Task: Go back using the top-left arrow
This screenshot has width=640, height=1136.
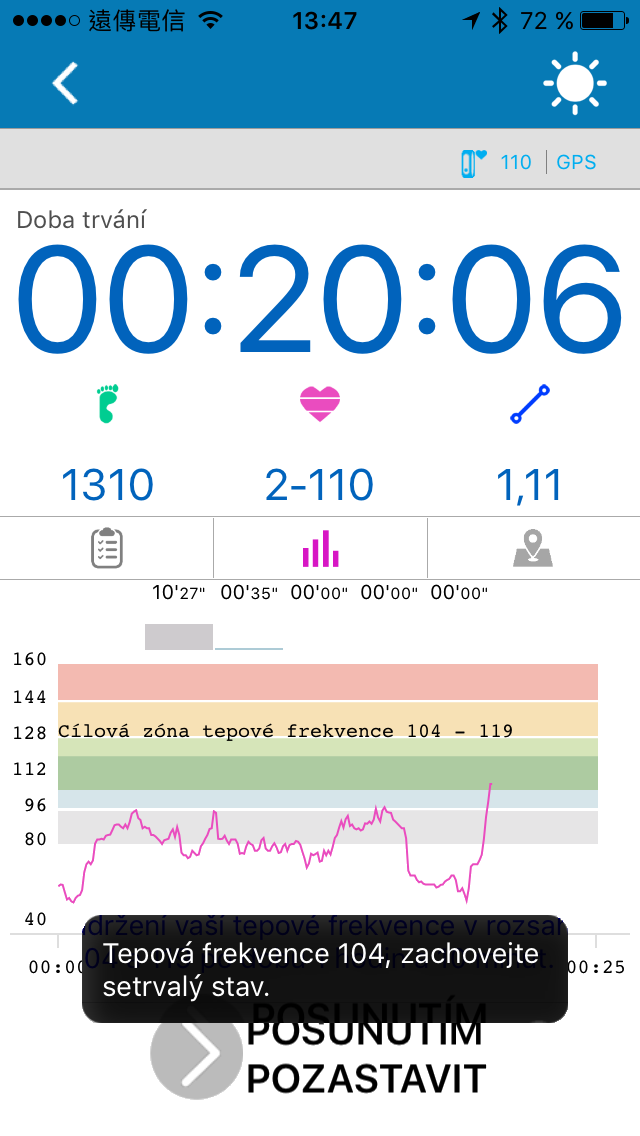Action: [66, 83]
